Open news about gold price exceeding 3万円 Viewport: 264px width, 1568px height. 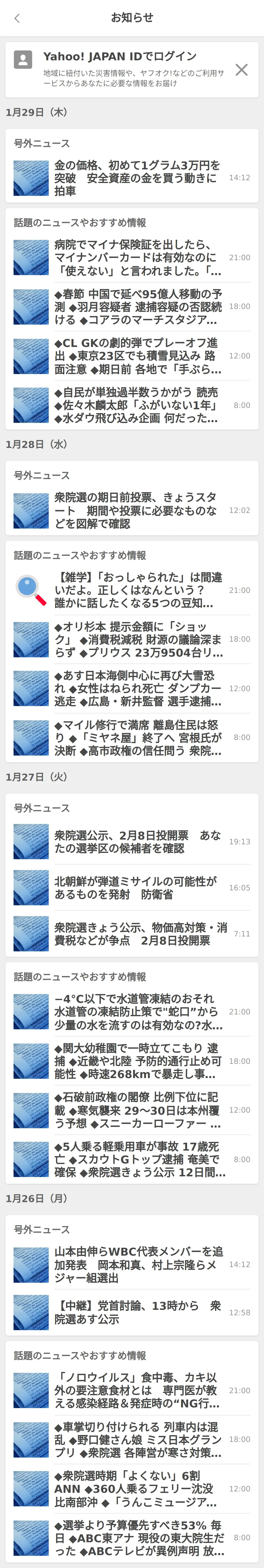click(x=132, y=178)
